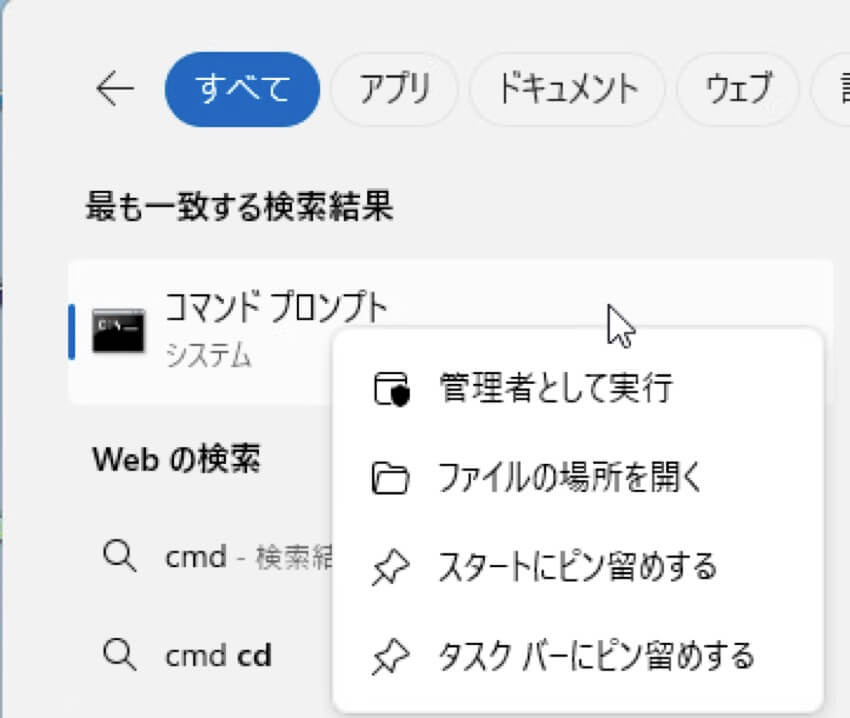850x718 pixels.
Task: Switch to the アプリ filter
Action: click(394, 90)
